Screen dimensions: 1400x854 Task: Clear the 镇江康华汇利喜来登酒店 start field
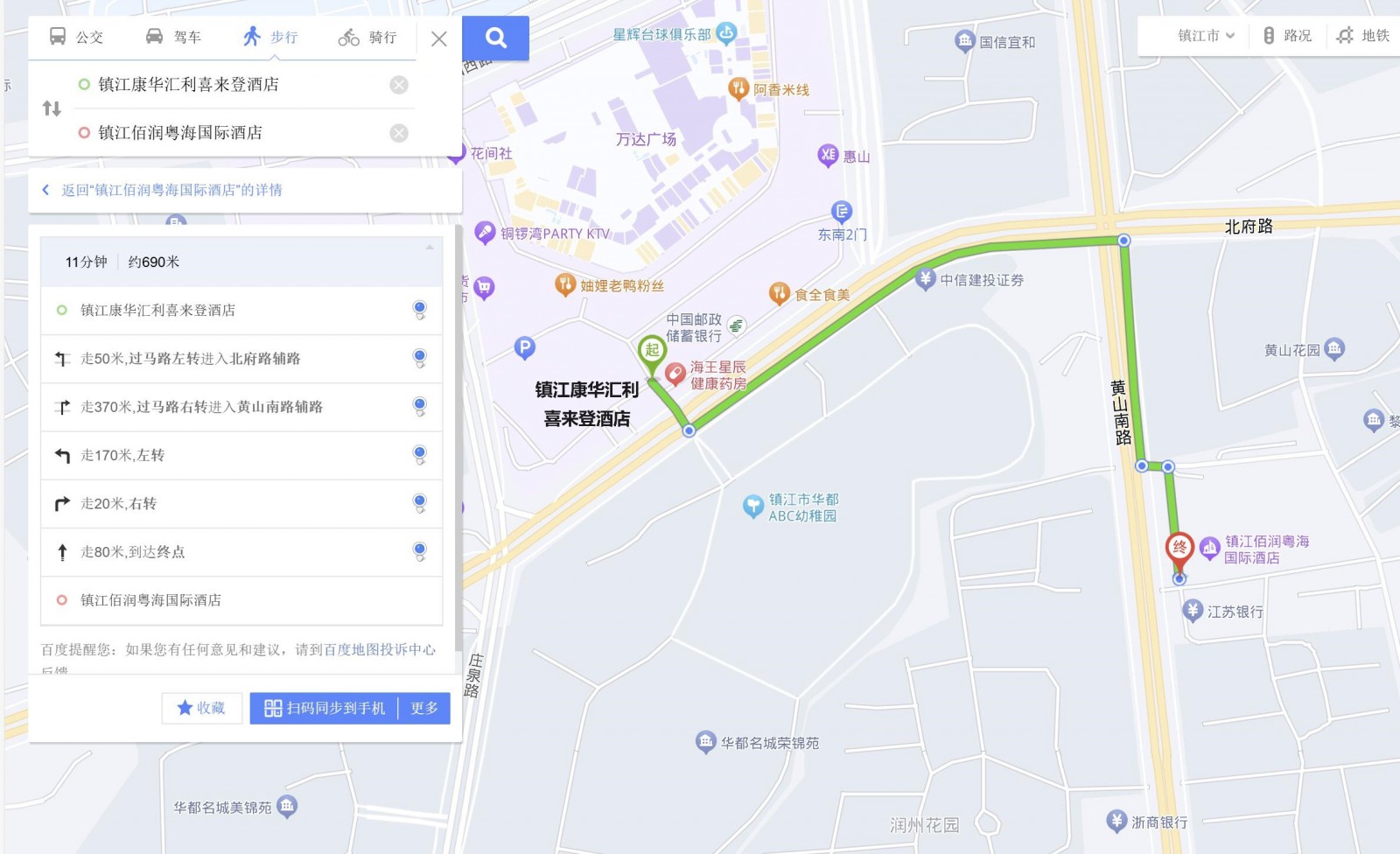coord(399,85)
